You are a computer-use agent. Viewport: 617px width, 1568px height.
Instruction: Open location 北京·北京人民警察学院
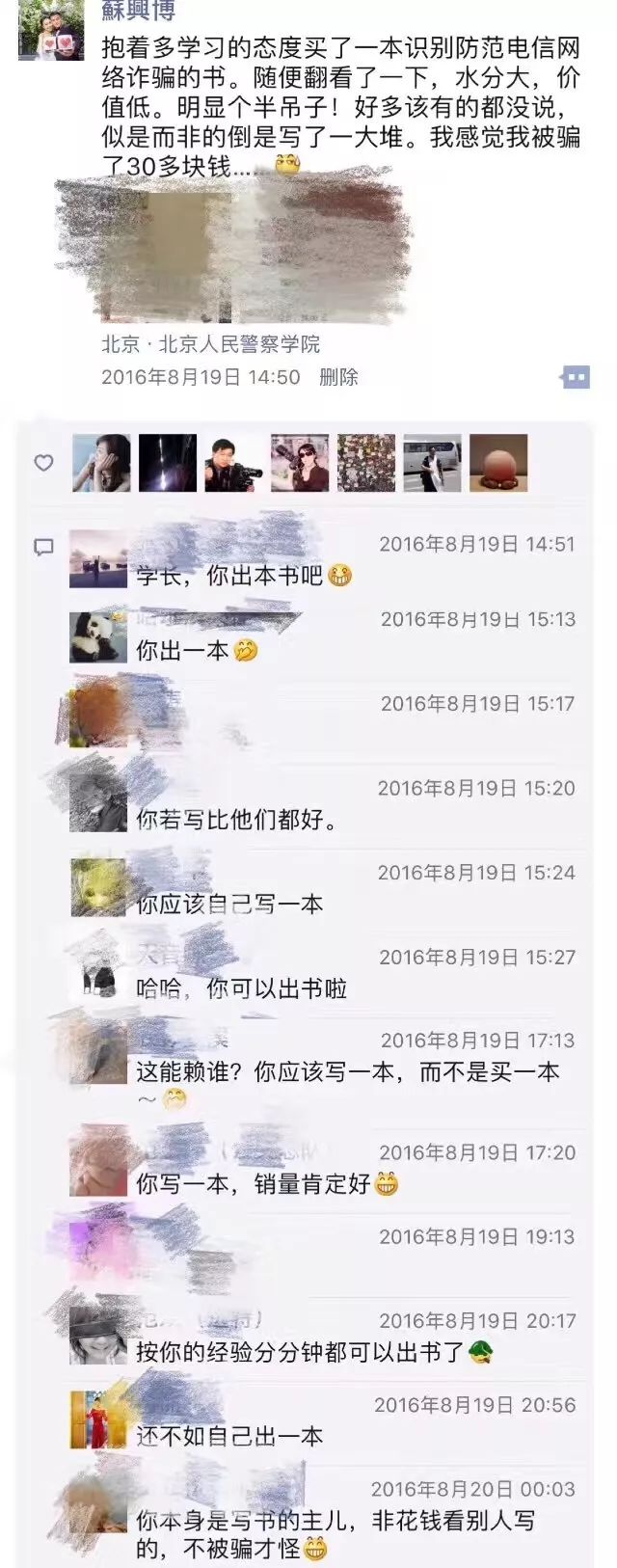click(x=210, y=344)
